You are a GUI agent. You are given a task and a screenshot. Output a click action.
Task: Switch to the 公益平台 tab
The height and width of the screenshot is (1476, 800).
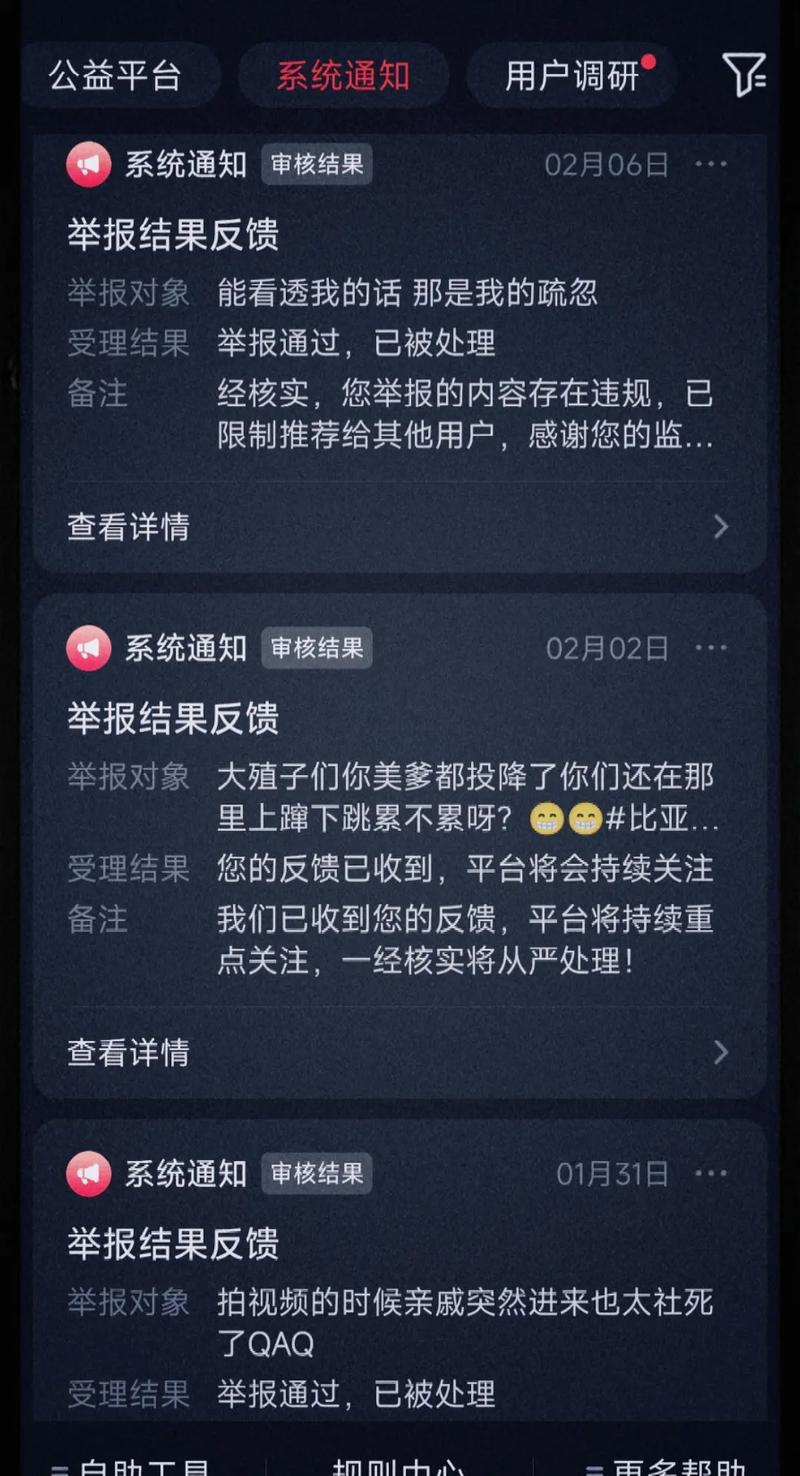(x=116, y=76)
